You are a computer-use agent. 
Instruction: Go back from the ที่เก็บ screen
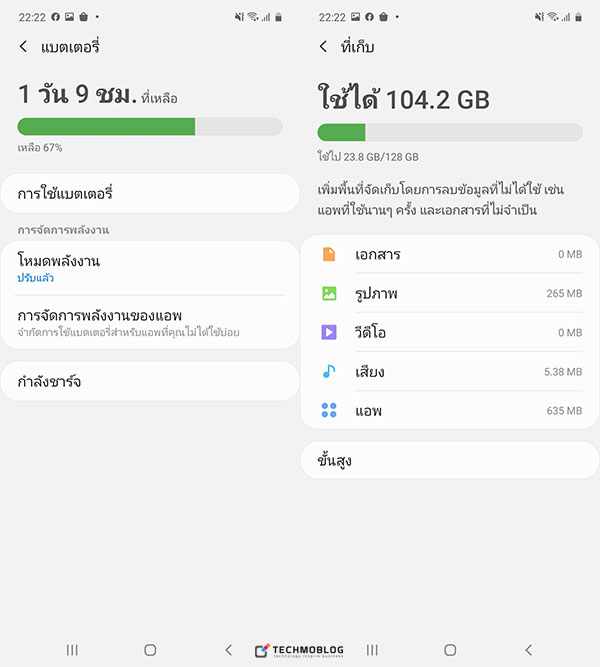[323, 47]
